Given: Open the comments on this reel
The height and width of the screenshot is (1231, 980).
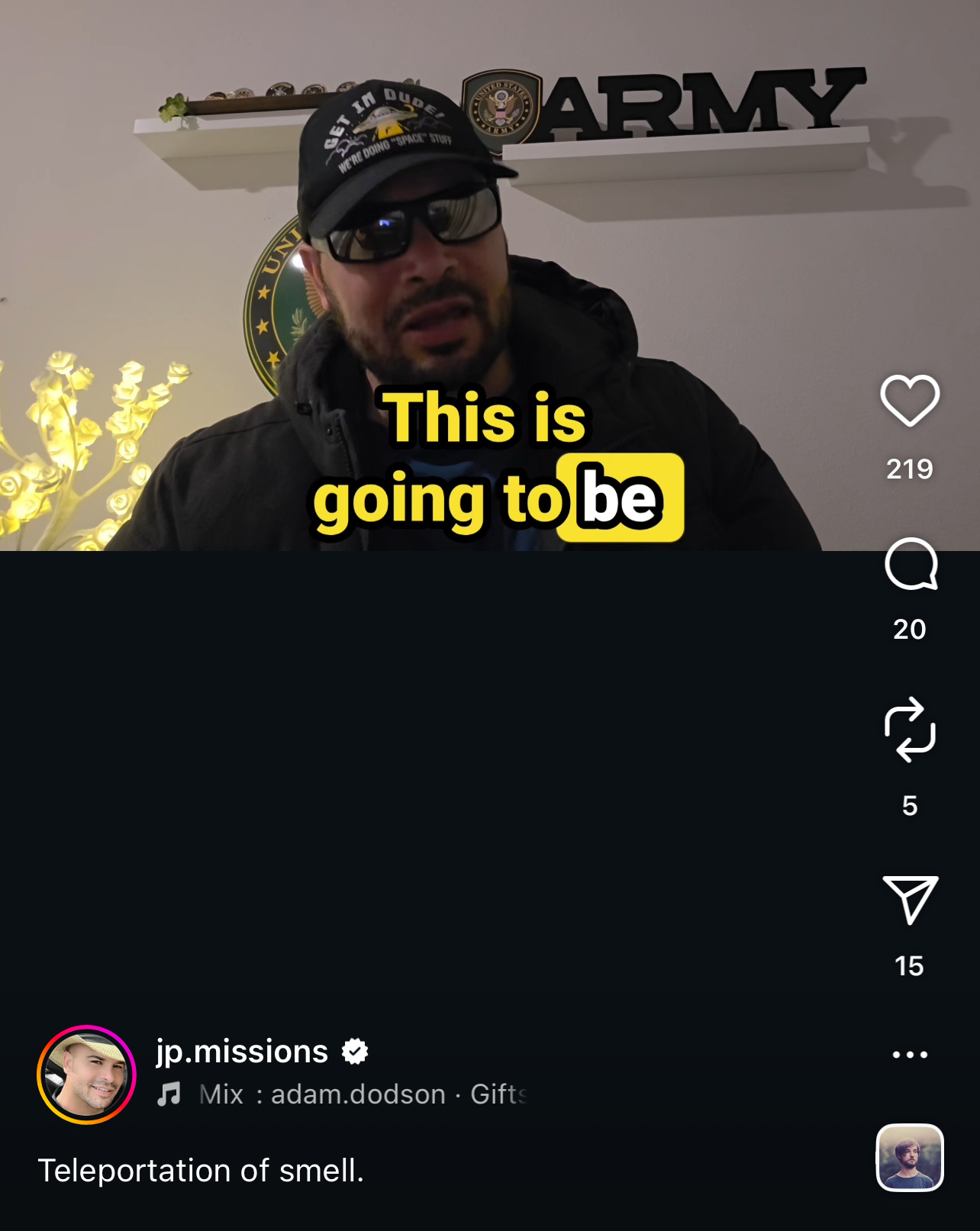Looking at the screenshot, I should click(910, 565).
